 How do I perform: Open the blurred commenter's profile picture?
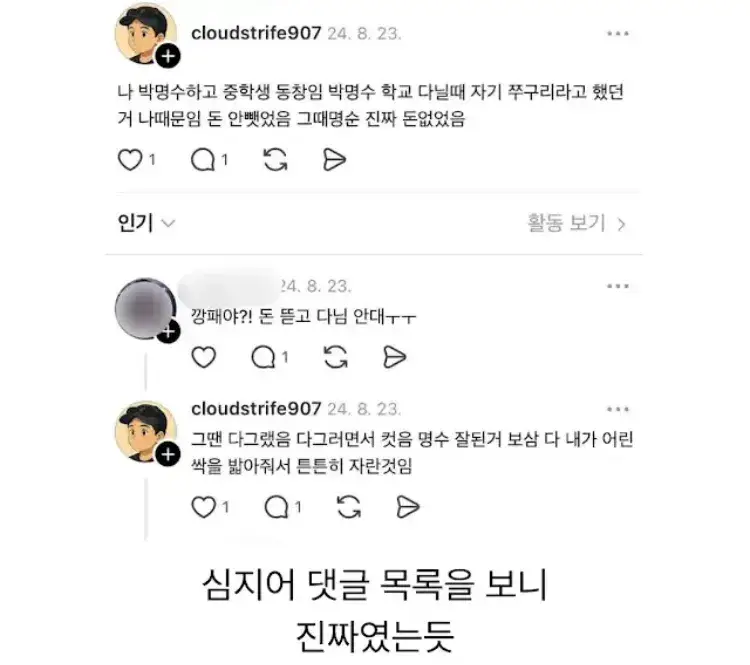(145, 309)
